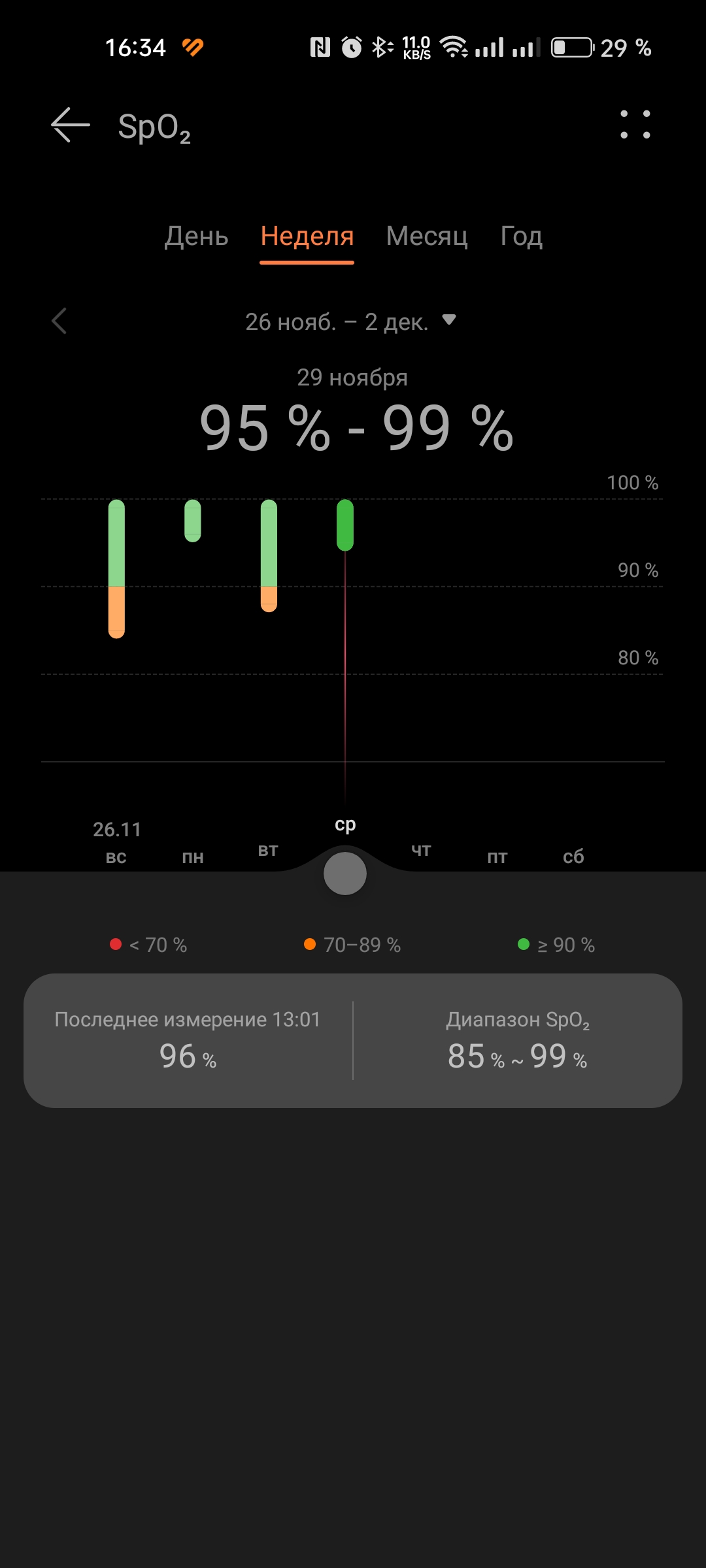Switch to the Месяц tab
The width and height of the screenshot is (706, 1568).
[427, 236]
